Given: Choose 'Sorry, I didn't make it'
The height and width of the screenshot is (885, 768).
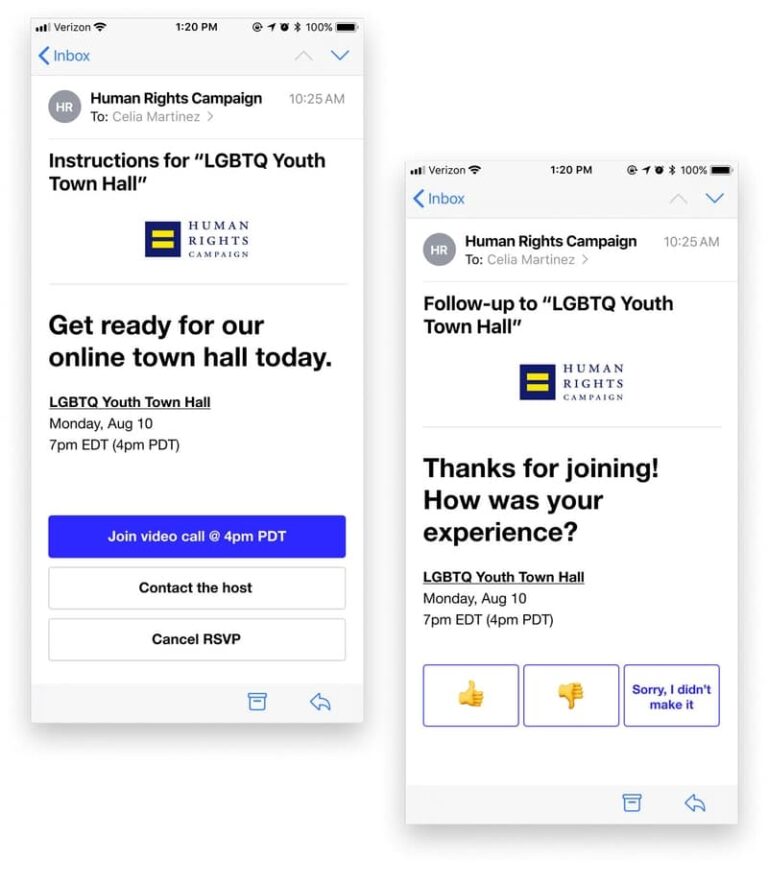Looking at the screenshot, I should pyautogui.click(x=672, y=695).
